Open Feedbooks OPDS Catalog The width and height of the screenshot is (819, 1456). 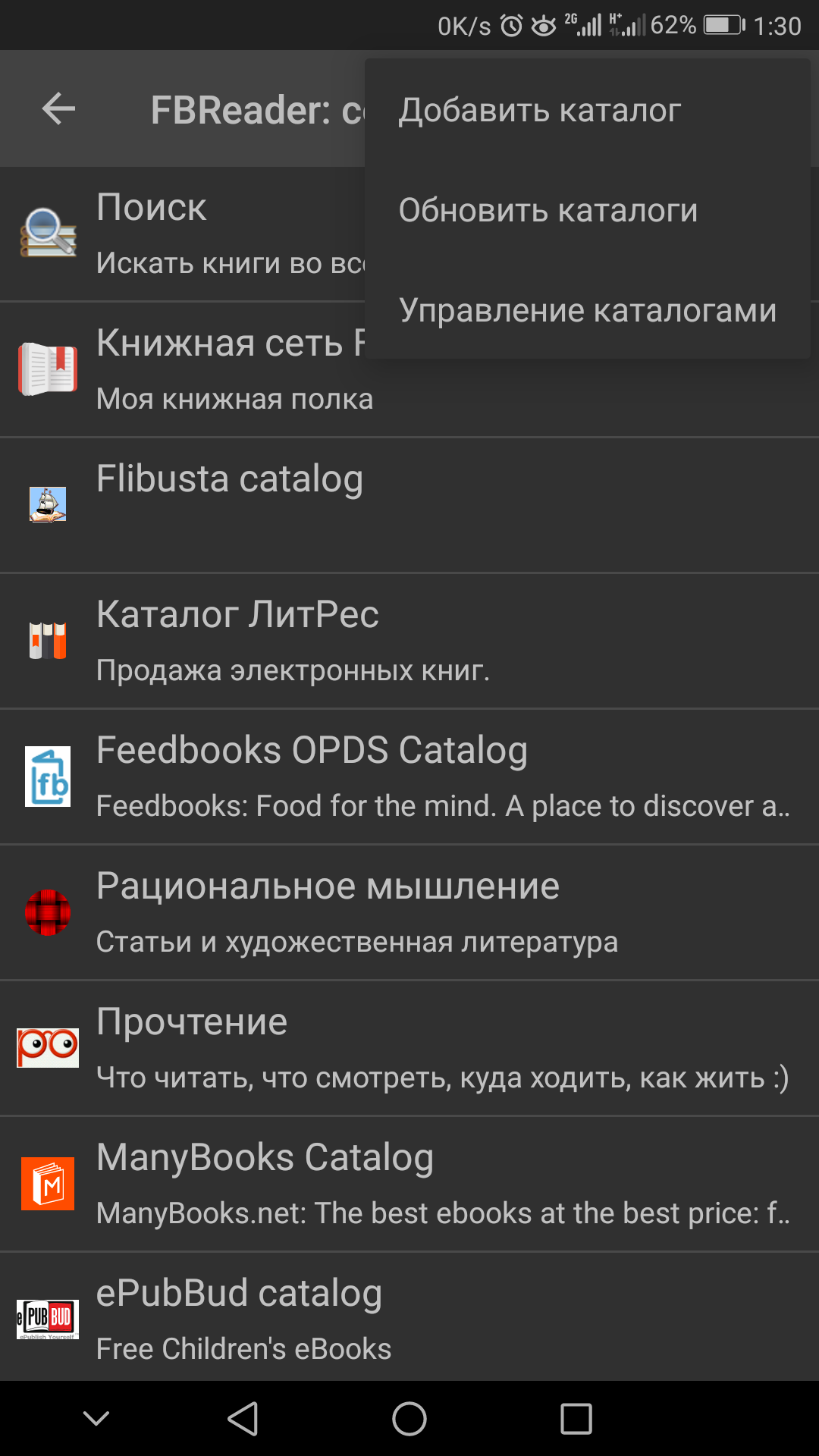(x=409, y=777)
